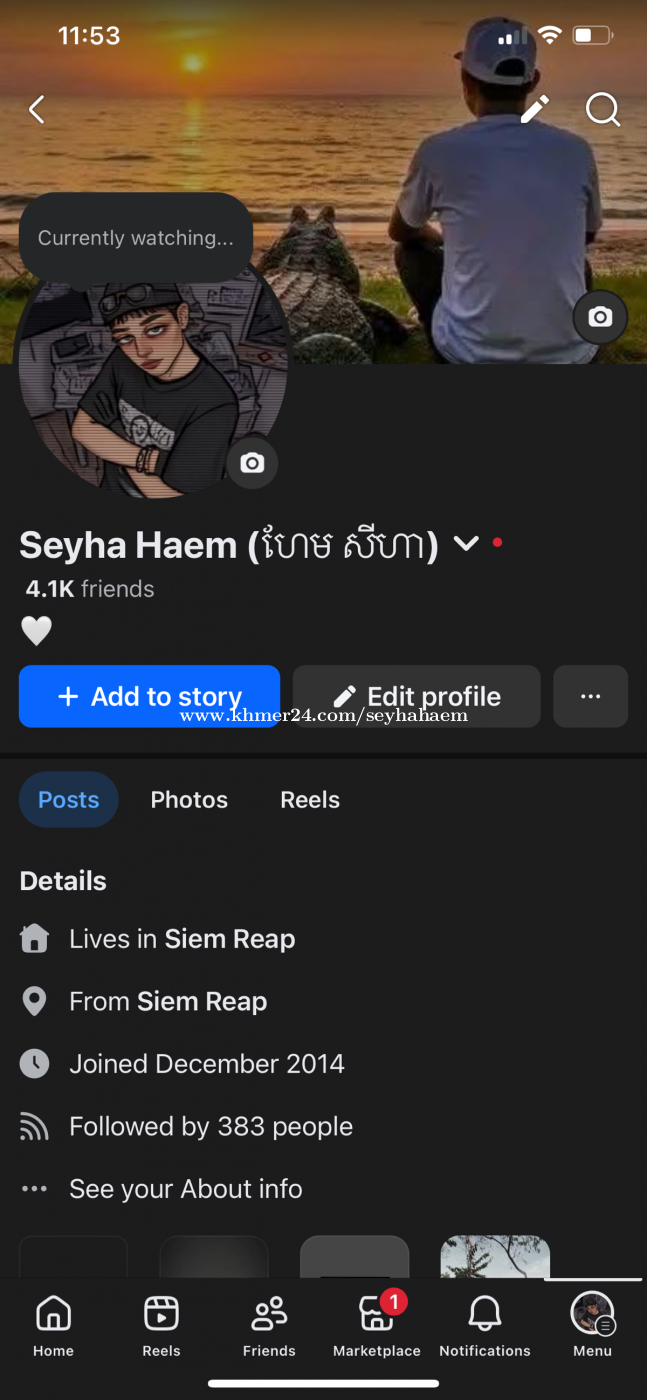Go to Home in bottom bar
Screen dimensions: 647x1400
54,1326
